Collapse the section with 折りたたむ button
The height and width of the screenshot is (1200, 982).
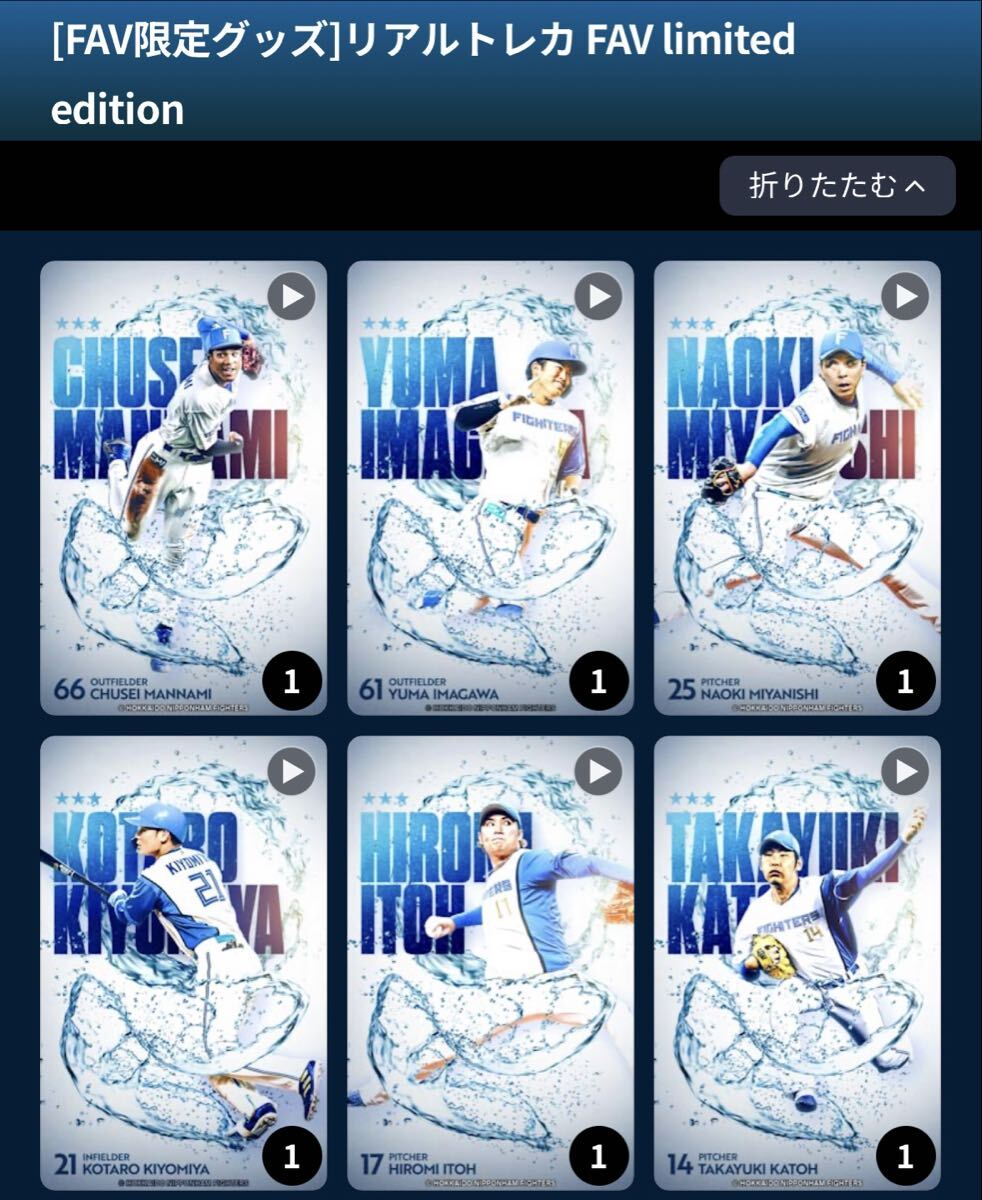click(x=837, y=186)
